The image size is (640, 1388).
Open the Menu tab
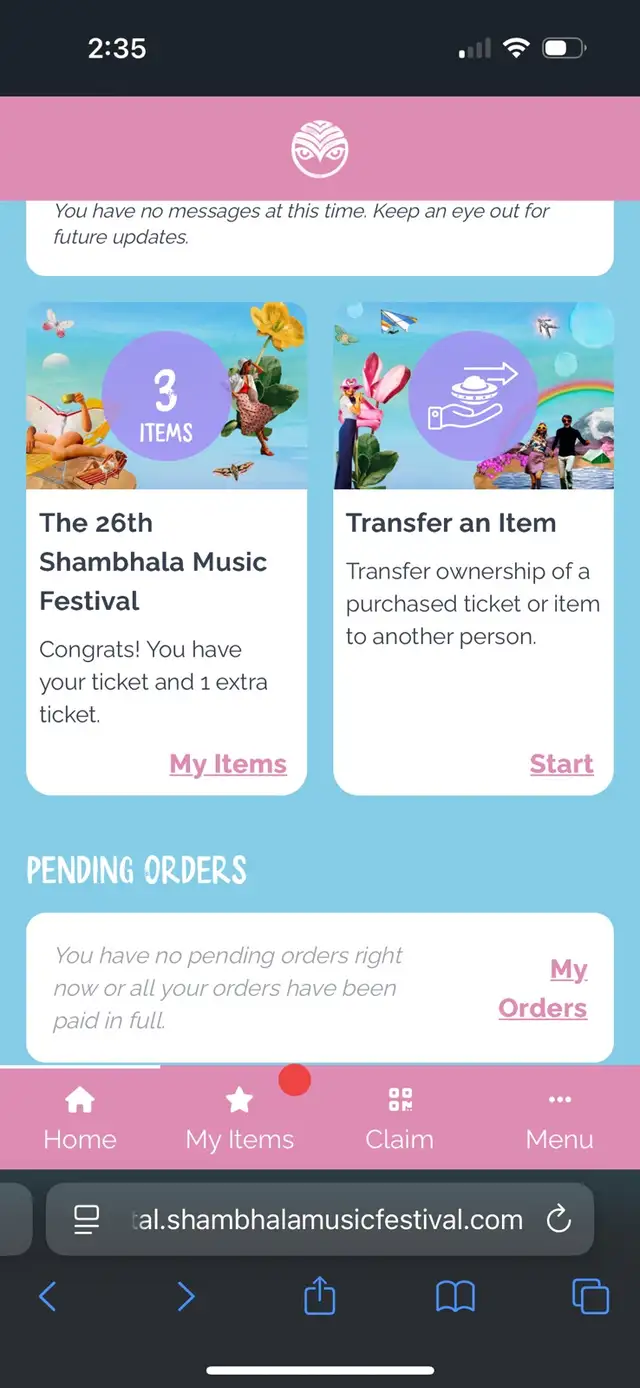pyautogui.click(x=560, y=1119)
